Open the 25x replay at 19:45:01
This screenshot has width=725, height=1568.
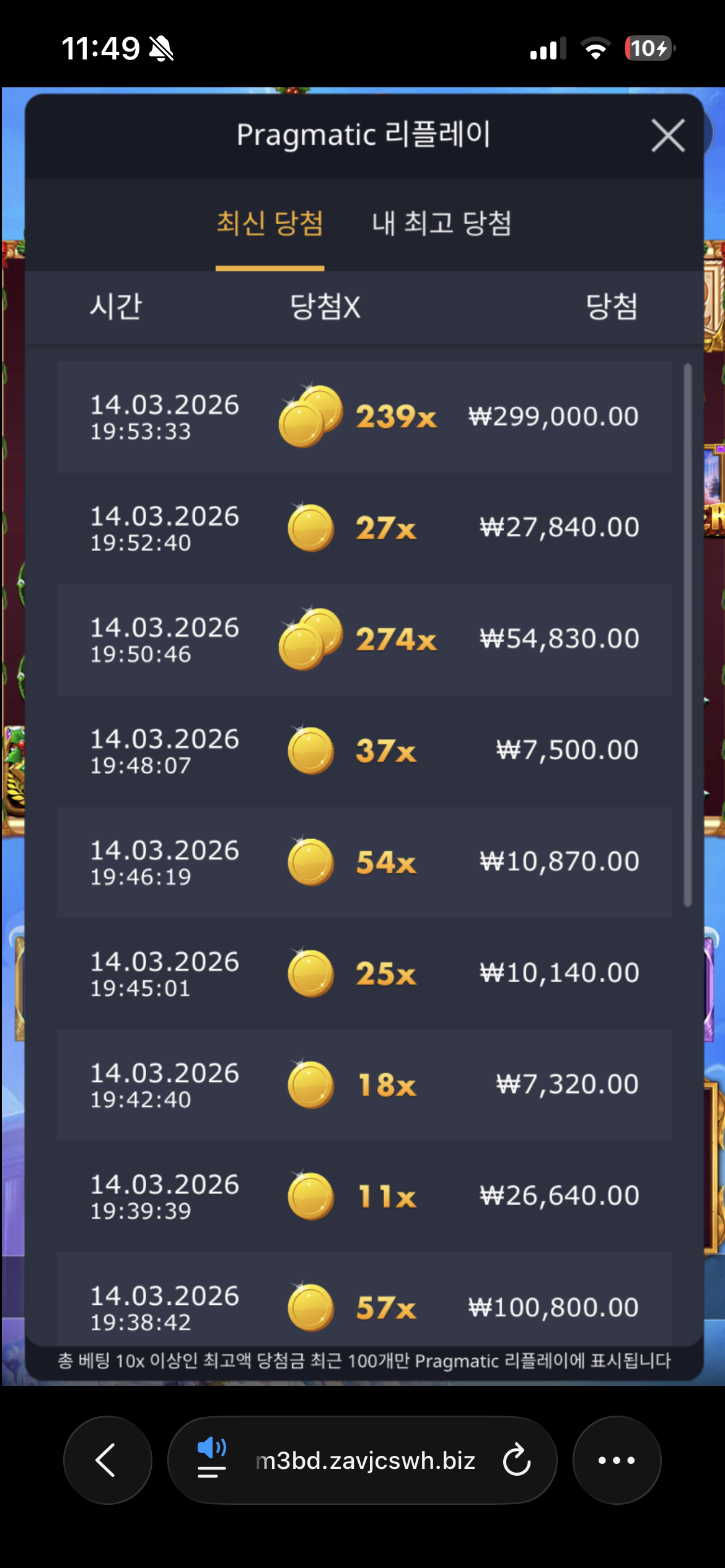point(364,973)
